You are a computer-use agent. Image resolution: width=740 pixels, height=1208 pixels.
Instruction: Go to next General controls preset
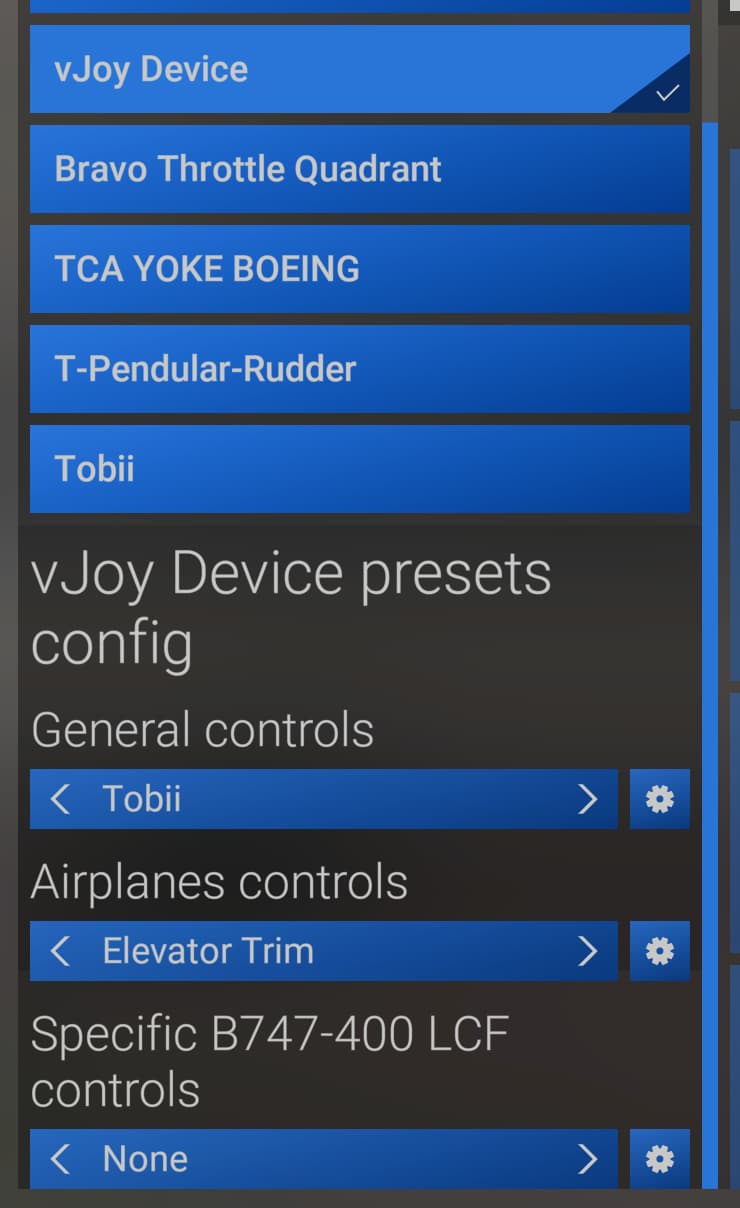click(x=588, y=799)
